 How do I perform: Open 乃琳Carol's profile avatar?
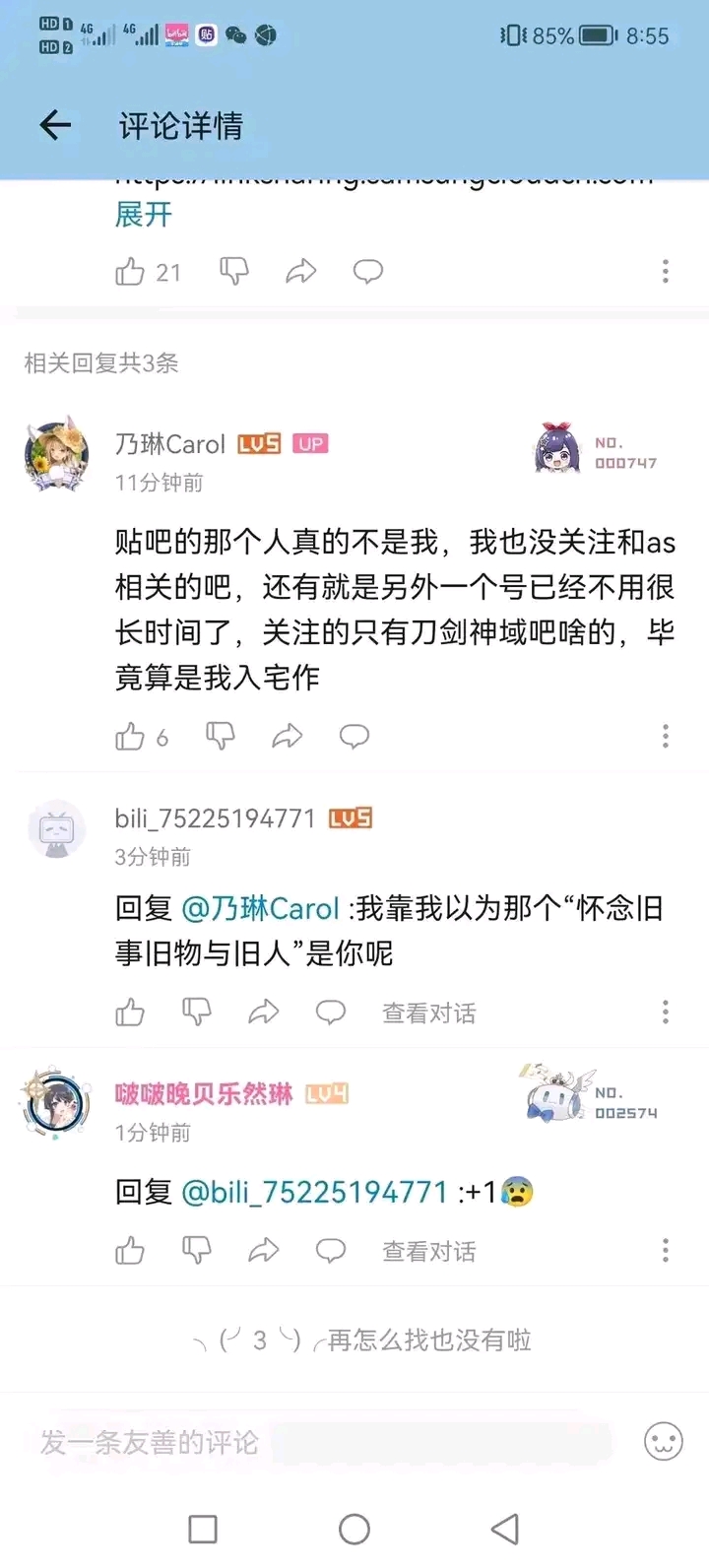(x=56, y=453)
